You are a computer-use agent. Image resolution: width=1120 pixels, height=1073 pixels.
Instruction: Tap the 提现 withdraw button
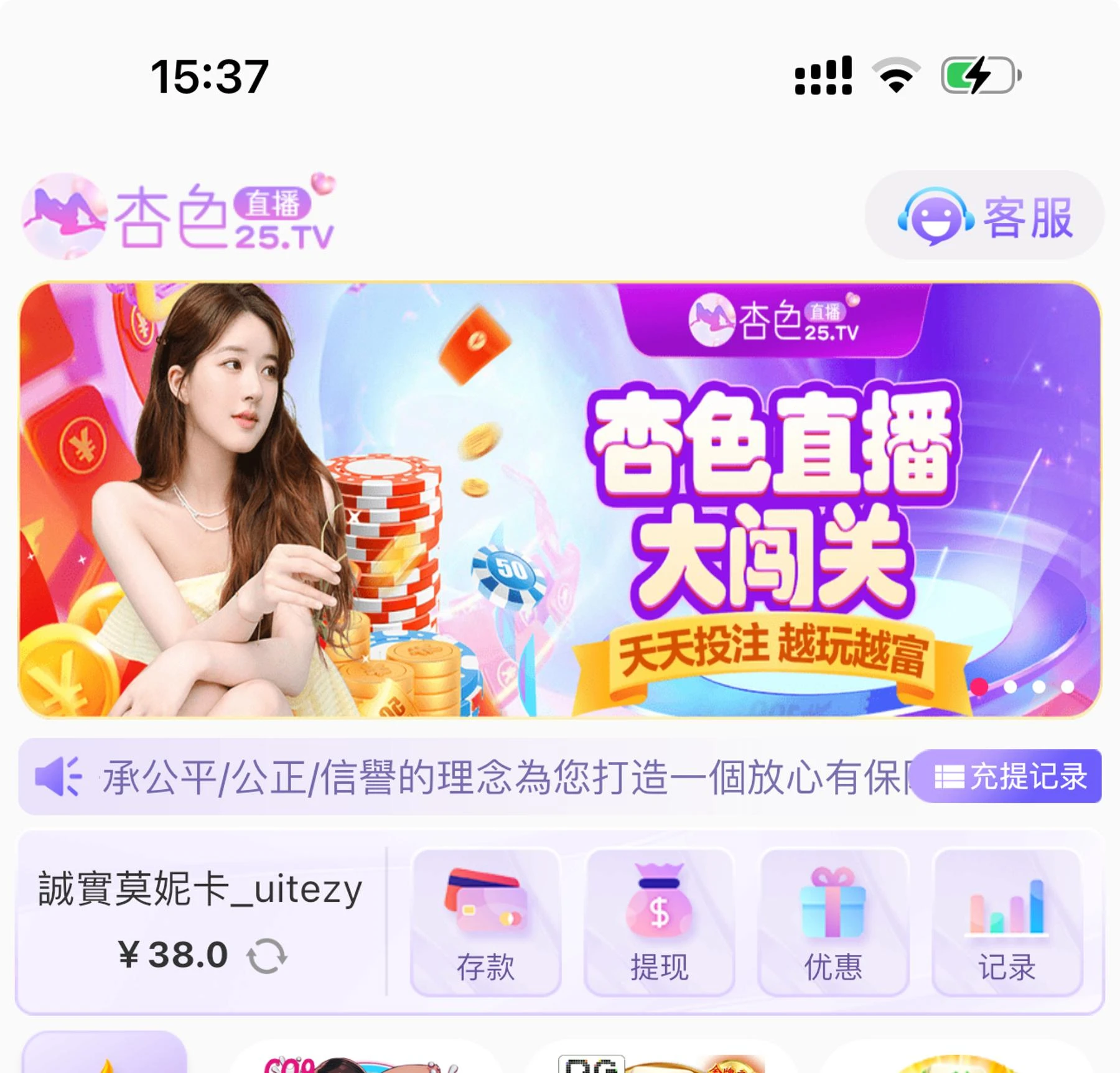point(659,922)
